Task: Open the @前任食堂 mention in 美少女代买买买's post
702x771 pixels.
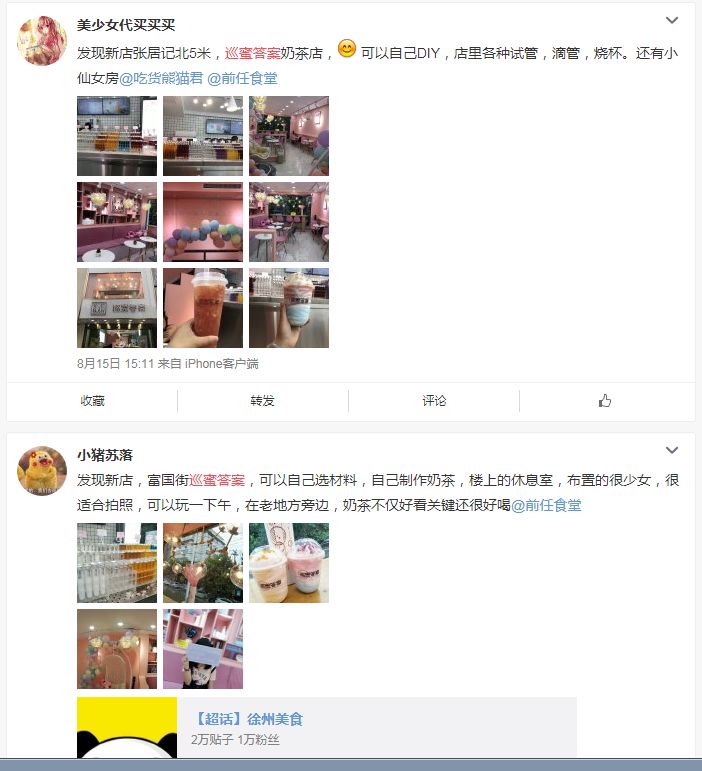Action: (243, 77)
